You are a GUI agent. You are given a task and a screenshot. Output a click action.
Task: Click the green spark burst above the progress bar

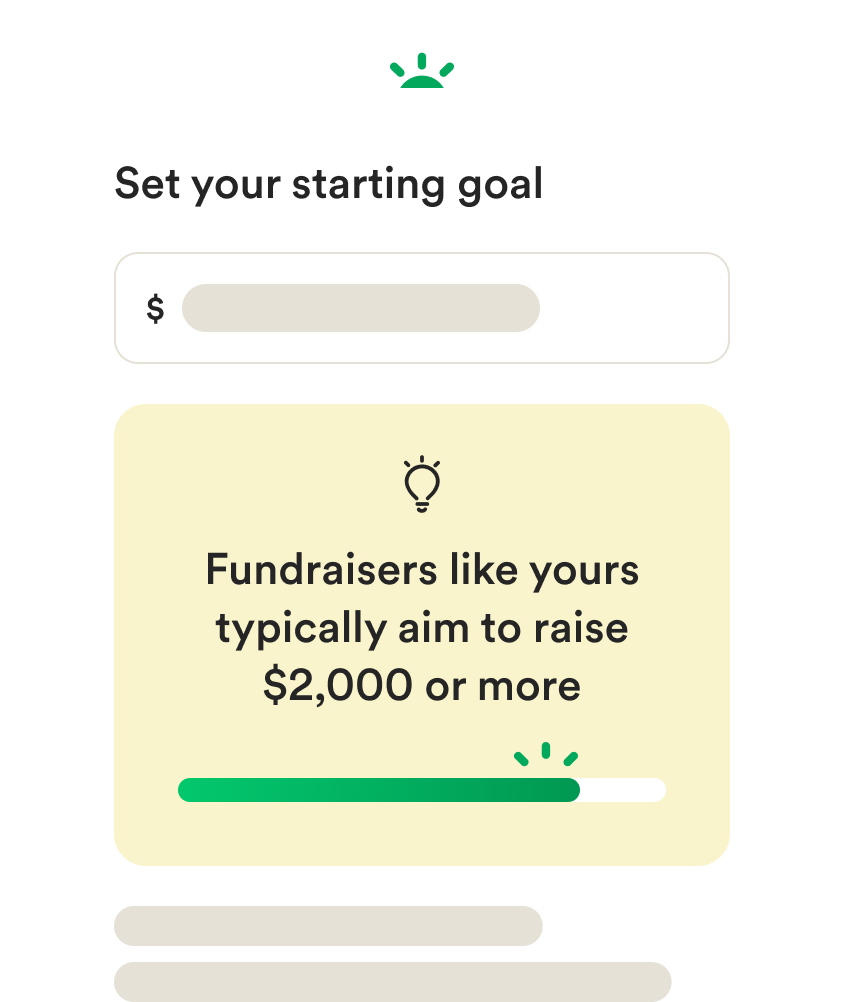(x=546, y=753)
